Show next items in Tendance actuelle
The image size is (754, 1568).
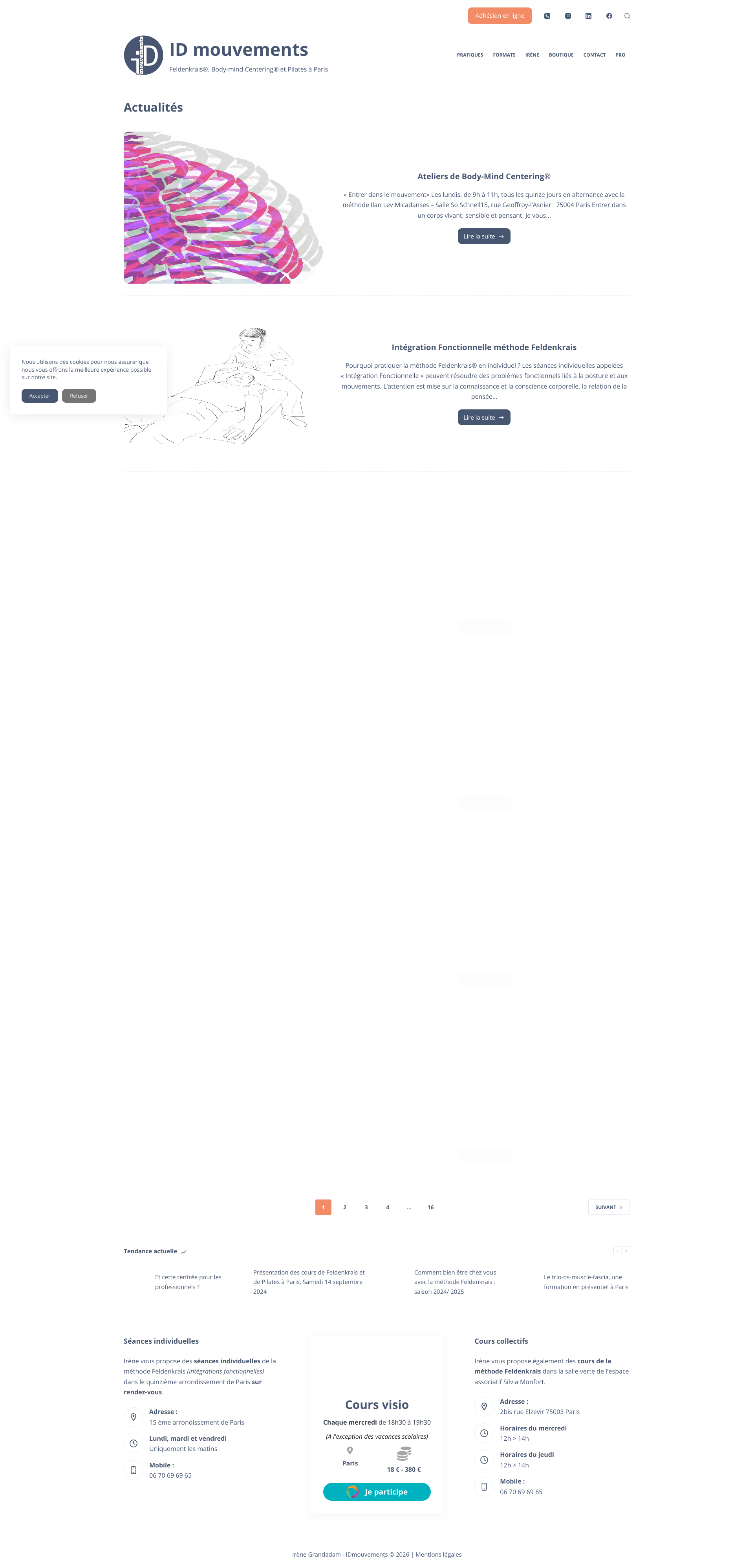[x=626, y=1251]
